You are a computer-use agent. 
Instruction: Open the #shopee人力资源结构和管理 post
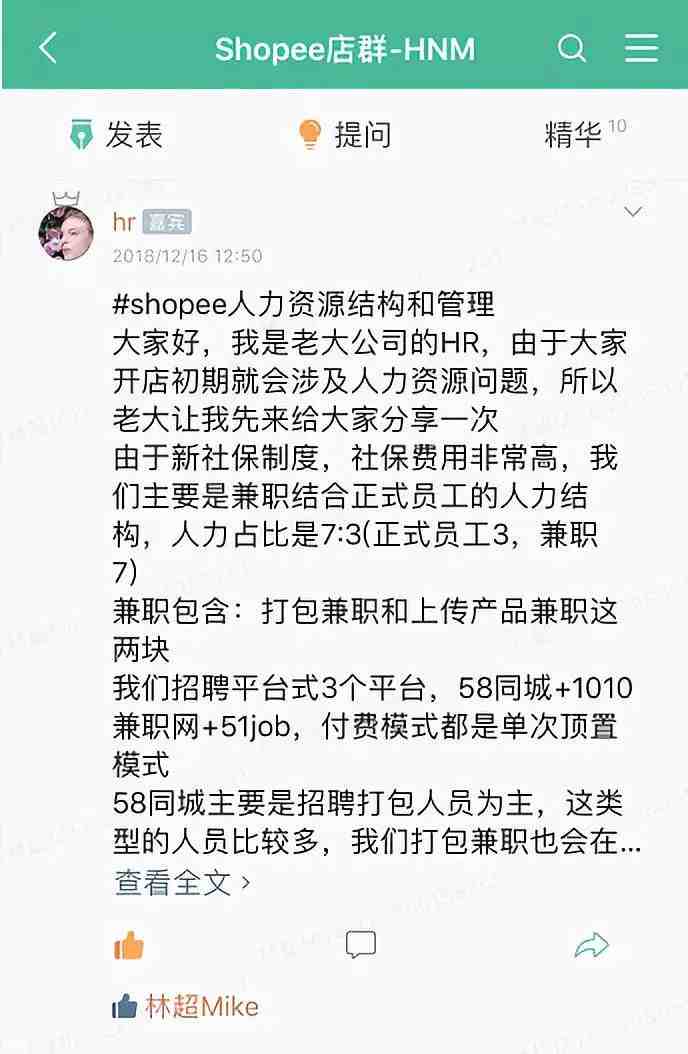pos(304,303)
